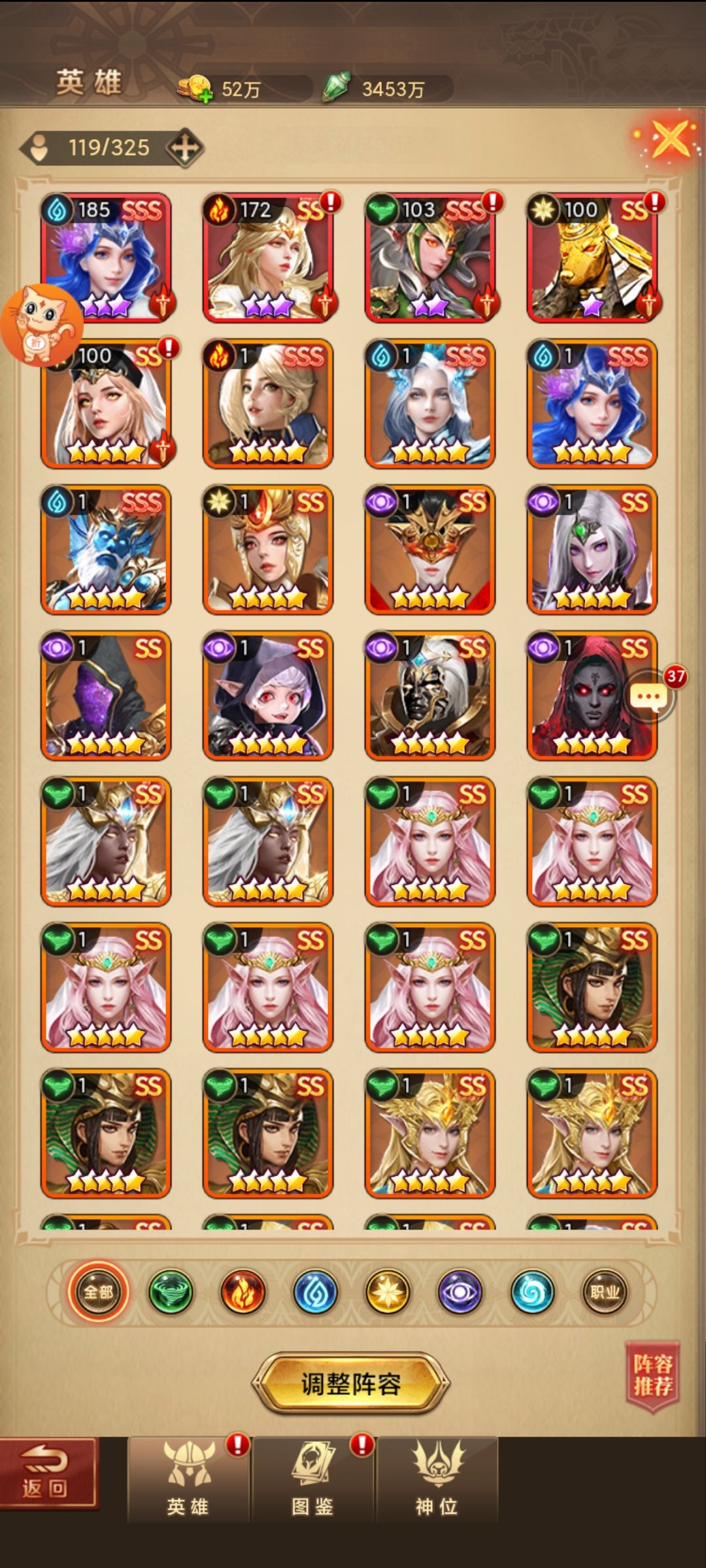This screenshot has width=706, height=1568.
Task: Expand hero capacity with the plus button
Action: click(x=185, y=148)
